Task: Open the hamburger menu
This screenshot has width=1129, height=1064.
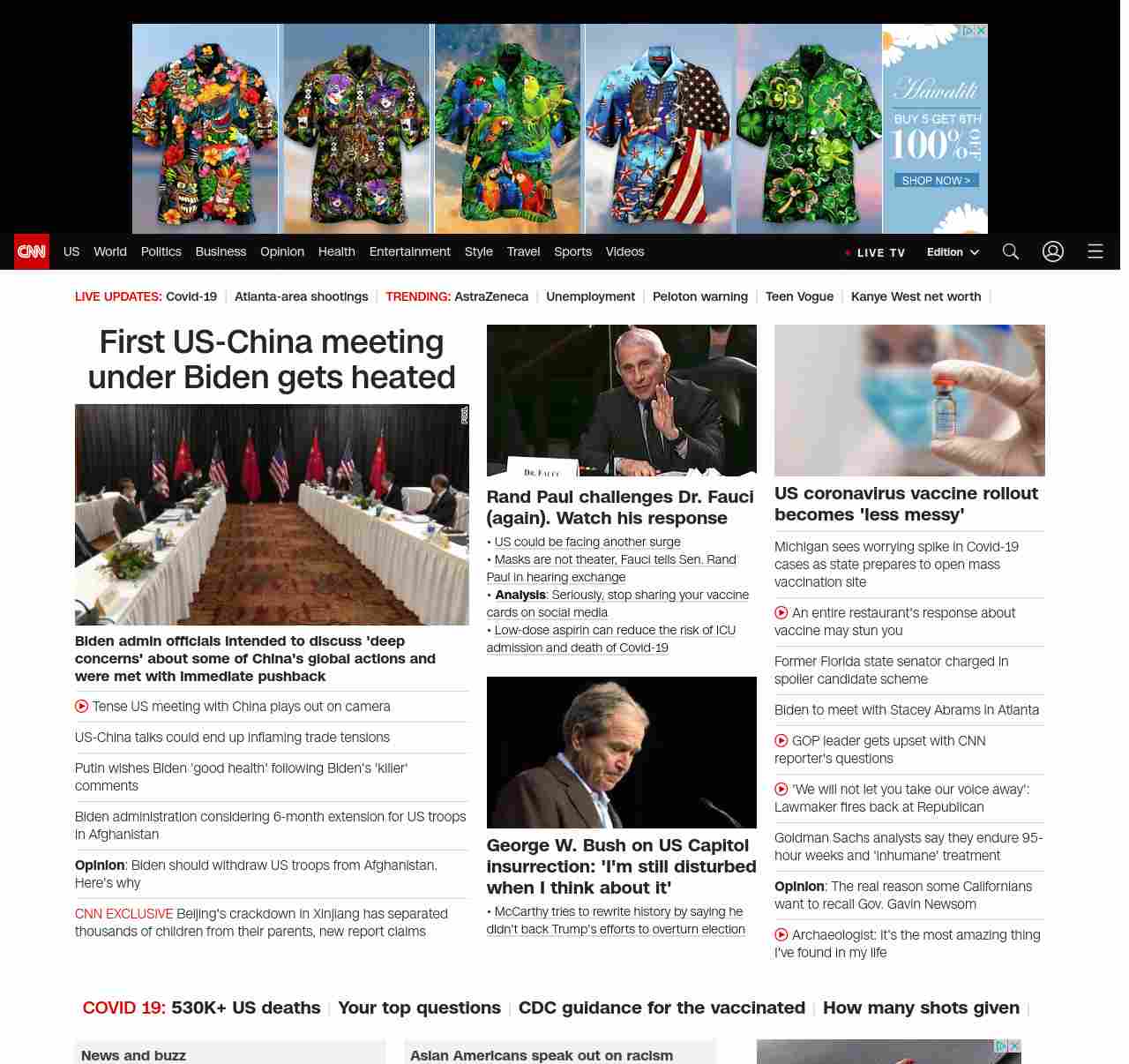Action: pyautogui.click(x=1095, y=251)
